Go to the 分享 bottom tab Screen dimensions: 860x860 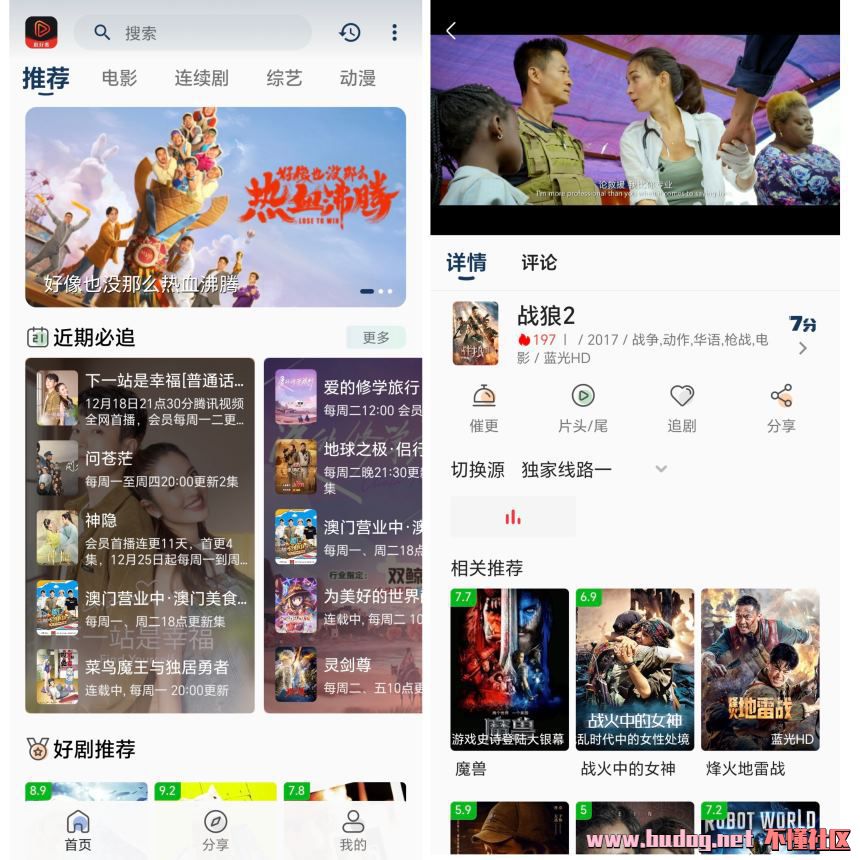click(215, 831)
